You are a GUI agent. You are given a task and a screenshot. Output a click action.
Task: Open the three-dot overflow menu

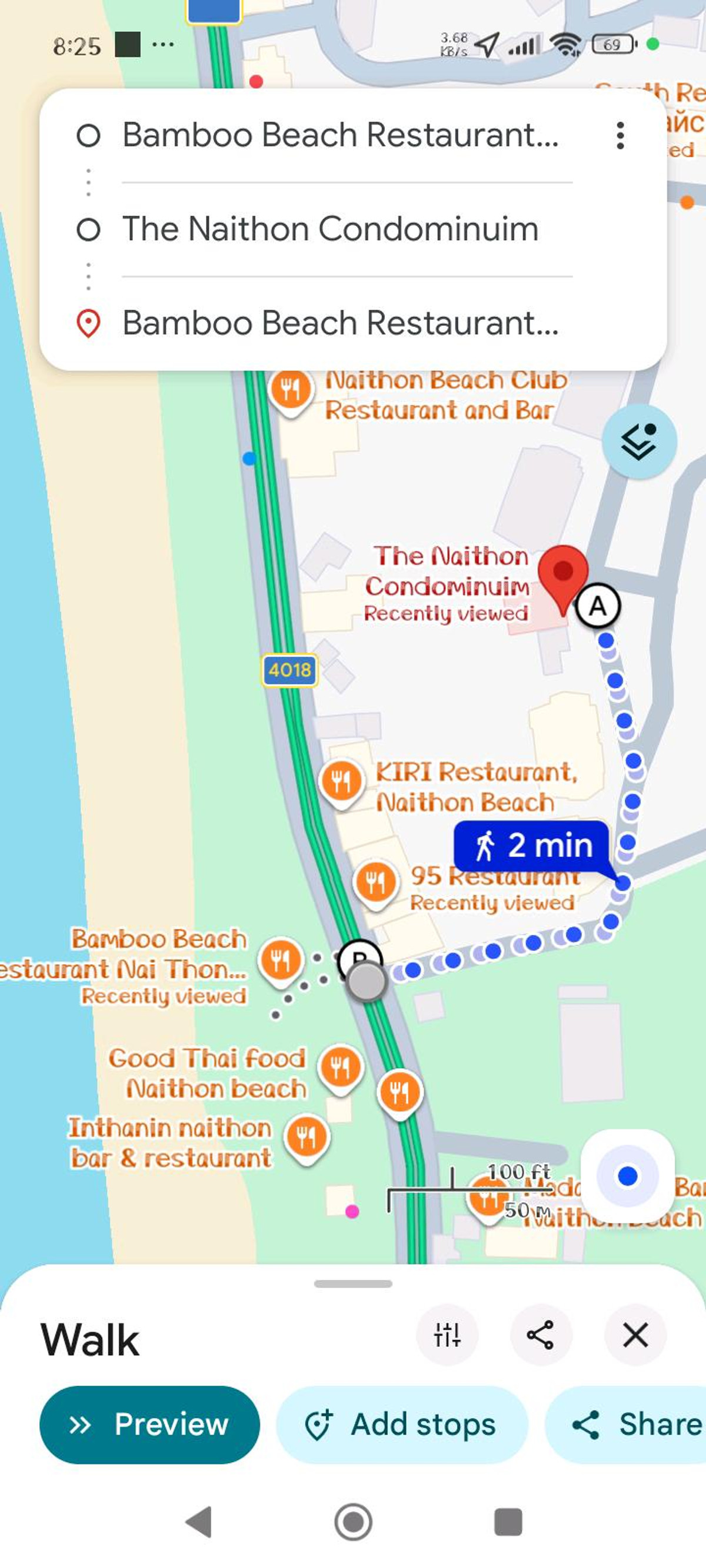(620, 135)
